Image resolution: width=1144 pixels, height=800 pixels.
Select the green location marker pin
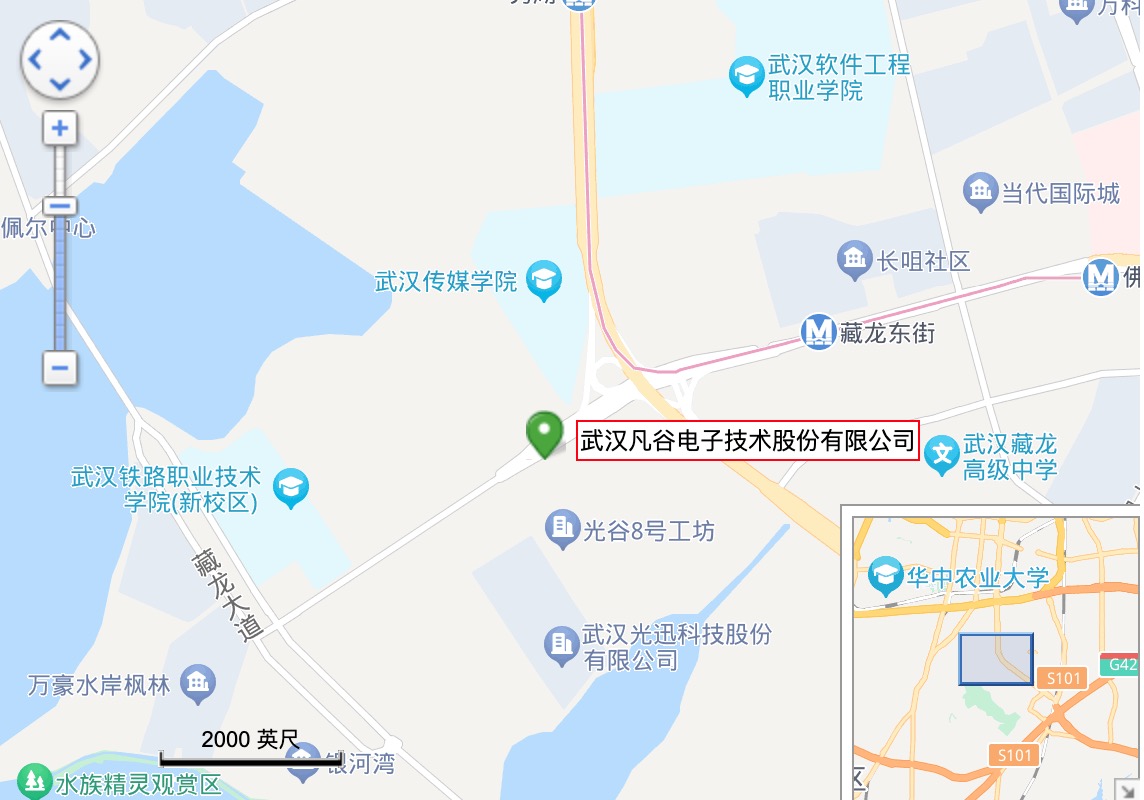pos(544,433)
